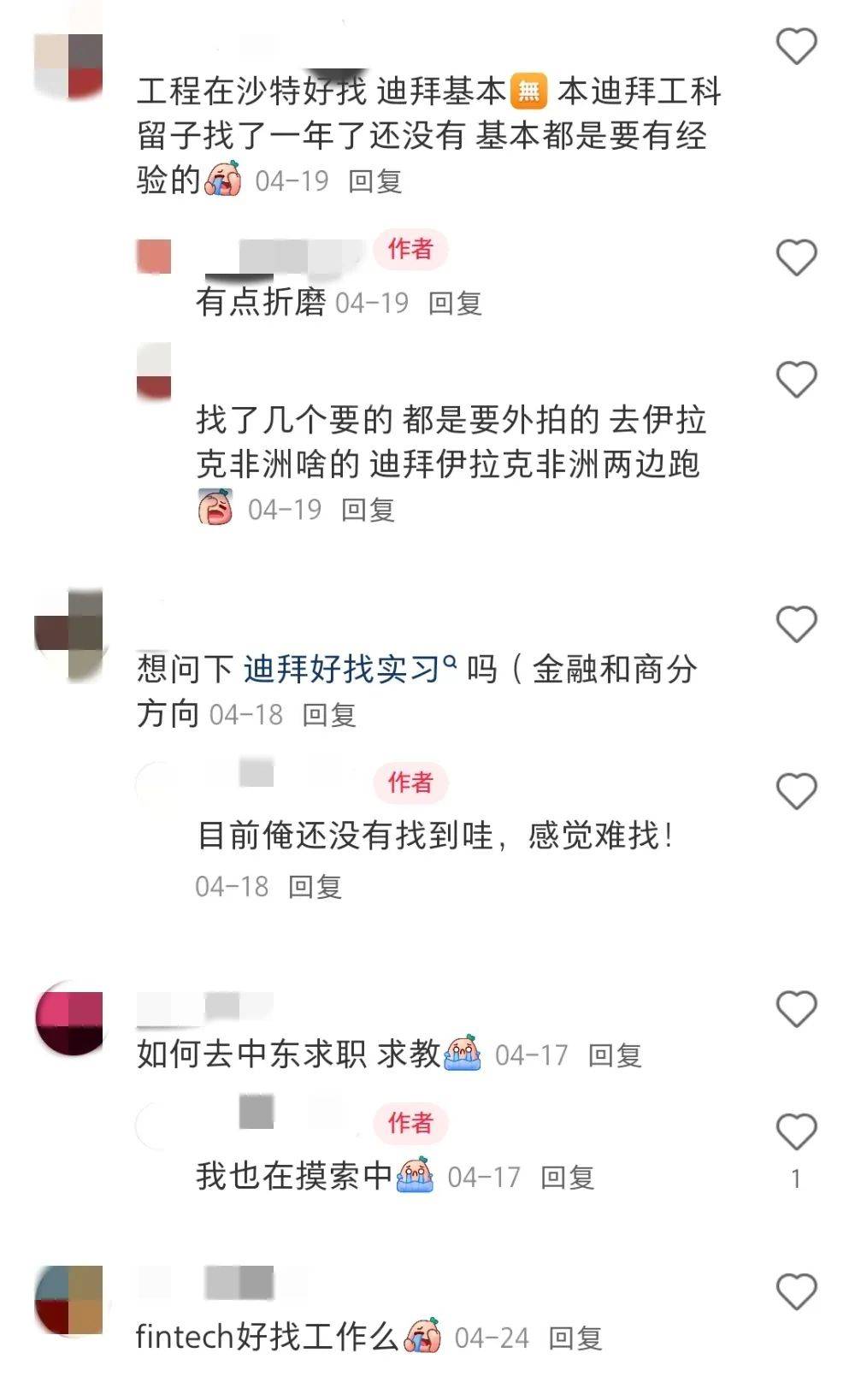Screen dimensions: 855x1400
Task: Reply to the 工程在沙特好找 comment
Action: (375, 181)
